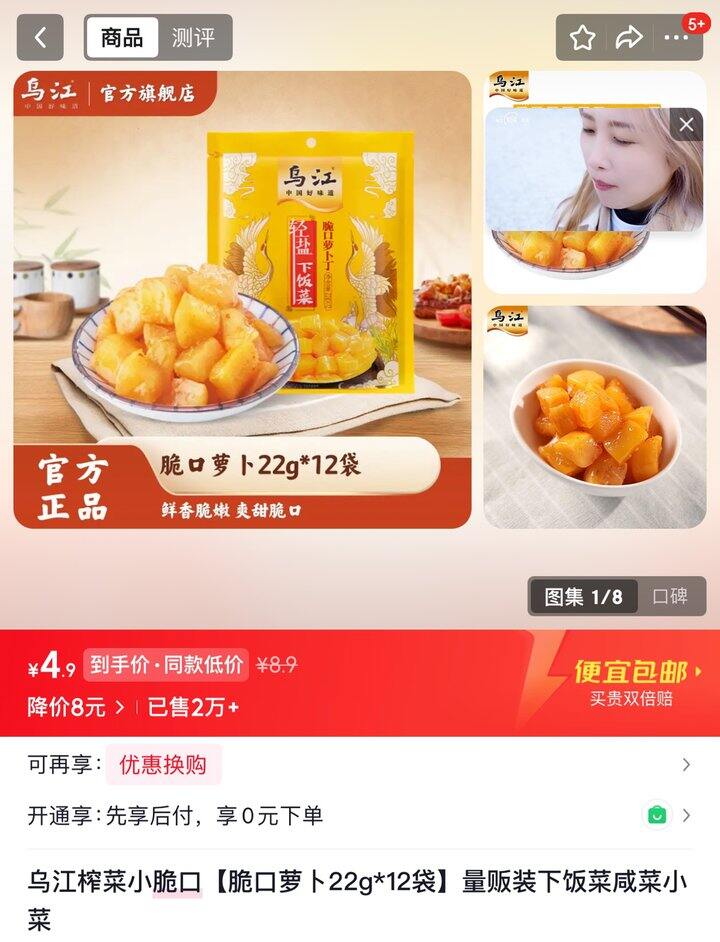Viewport: 720px width, 942px height.
Task: Select the 图集 gallery view
Action: pos(583,597)
